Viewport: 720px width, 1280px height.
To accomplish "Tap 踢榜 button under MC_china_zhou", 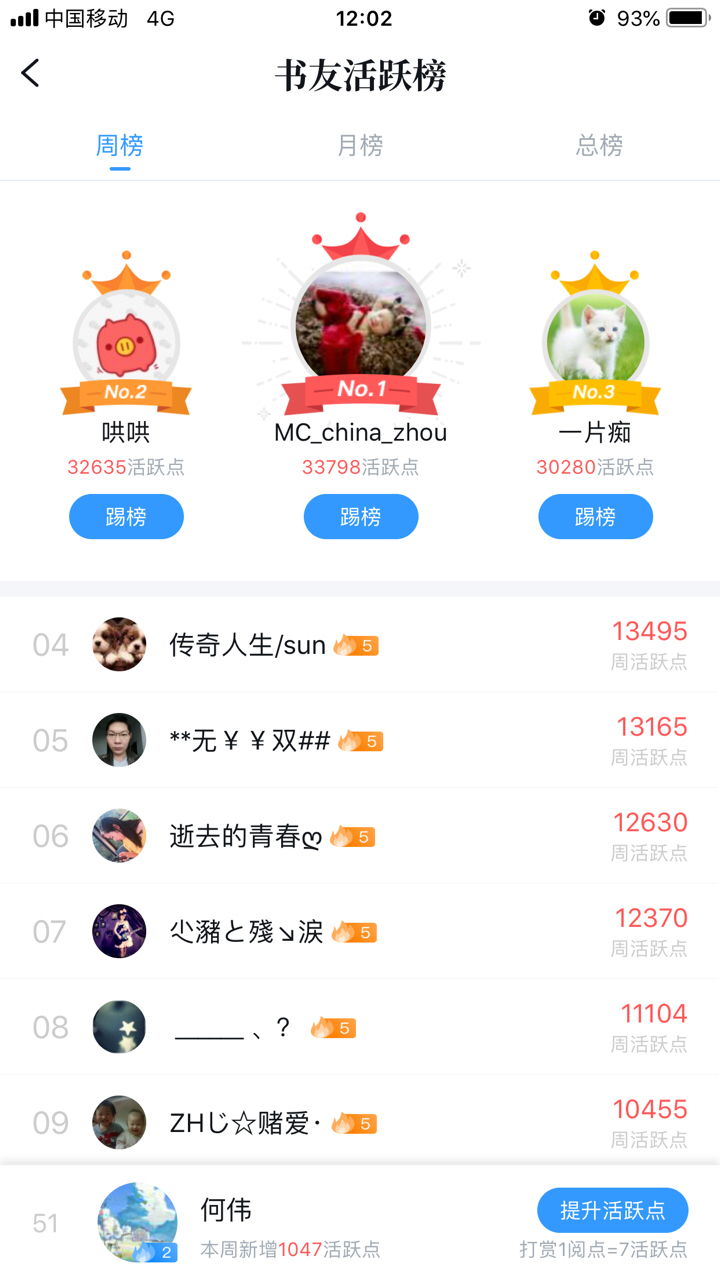I will pos(361,517).
